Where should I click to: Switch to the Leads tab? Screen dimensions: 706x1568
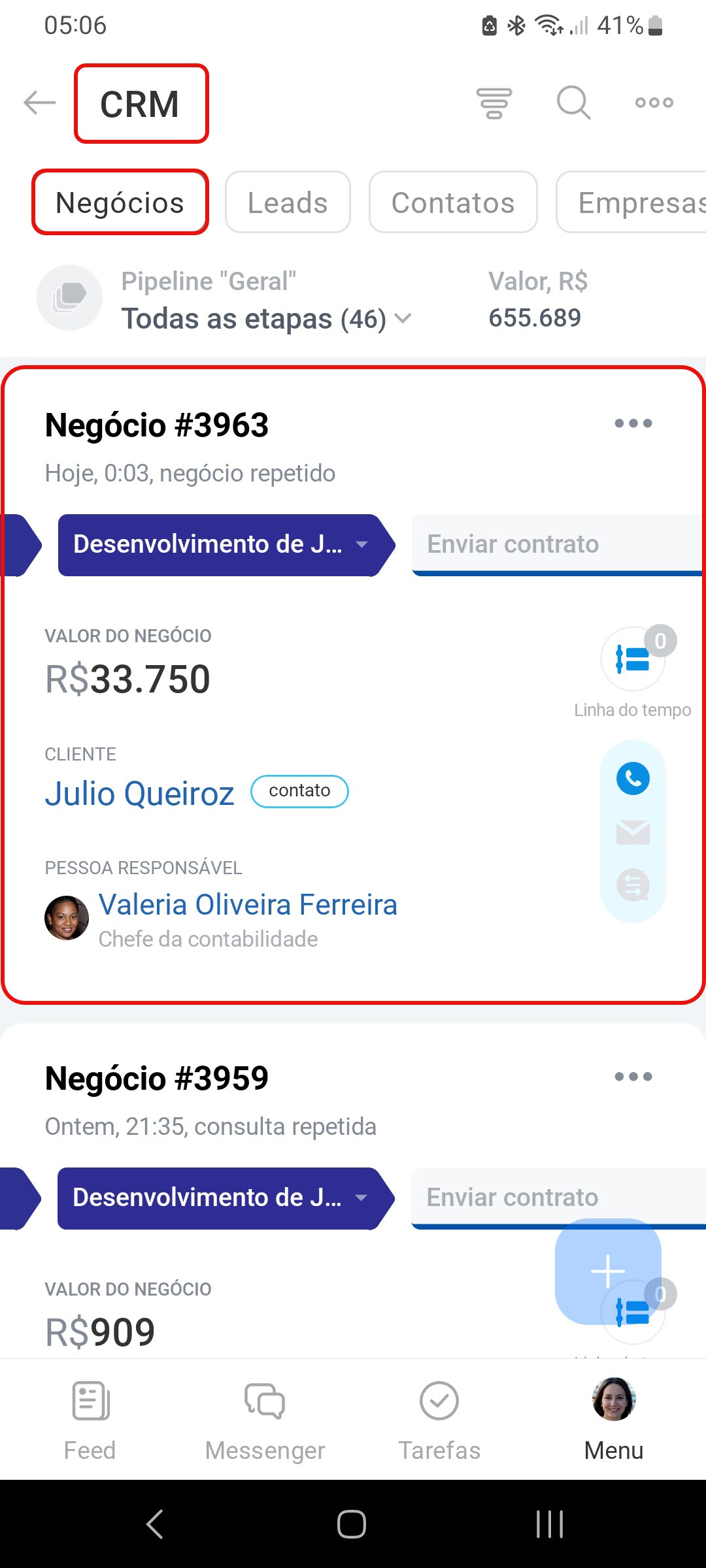(x=288, y=203)
